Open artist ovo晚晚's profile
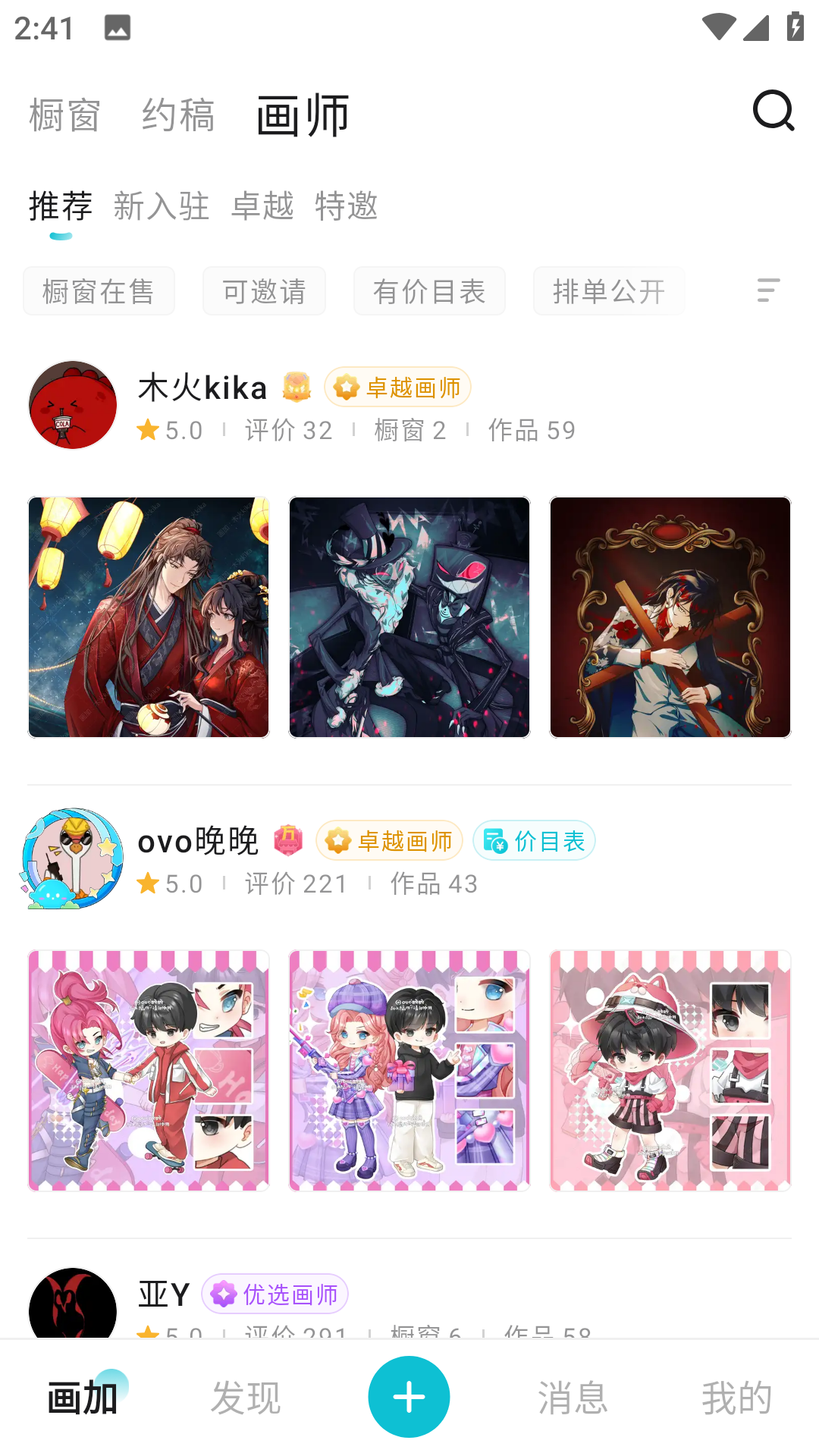 point(73,858)
